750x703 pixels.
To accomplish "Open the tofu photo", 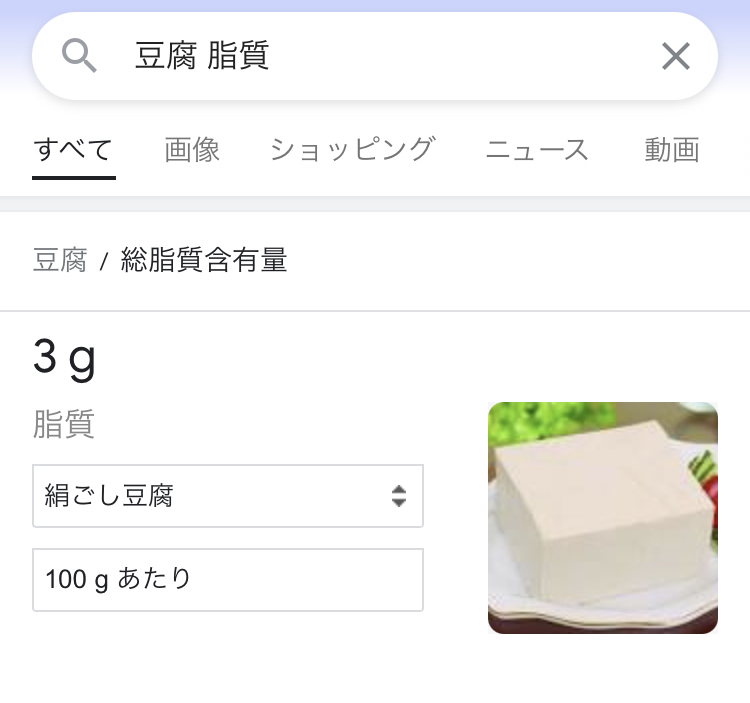I will coord(602,518).
